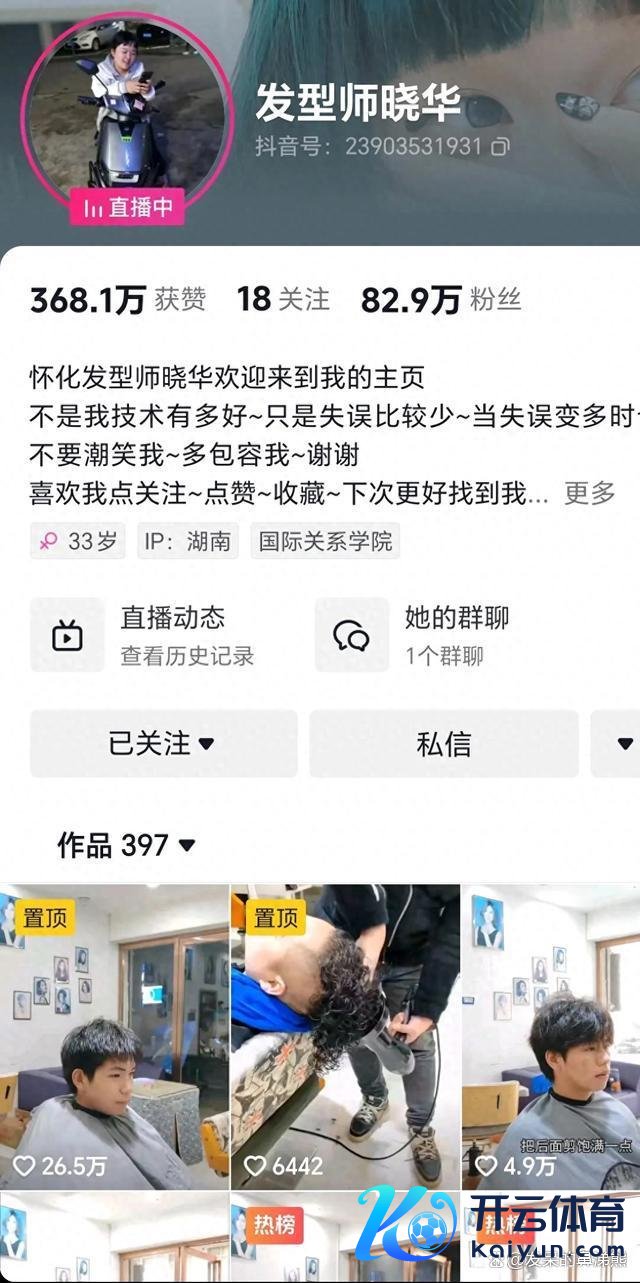Viewport: 640px width, 1283px height.
Task: Open pinned video with 6442 likes
Action: [345, 1035]
